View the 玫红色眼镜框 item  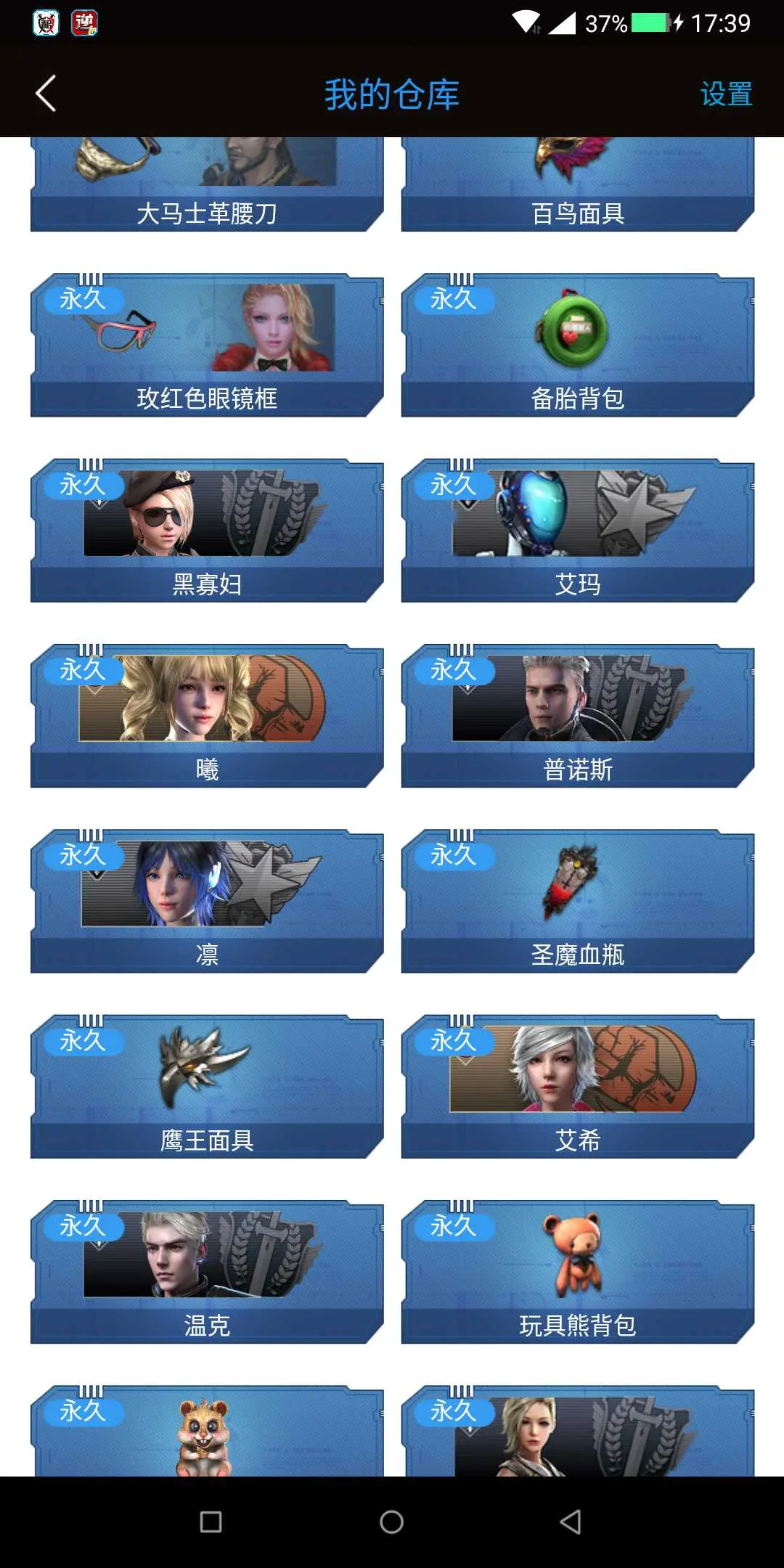click(x=207, y=345)
